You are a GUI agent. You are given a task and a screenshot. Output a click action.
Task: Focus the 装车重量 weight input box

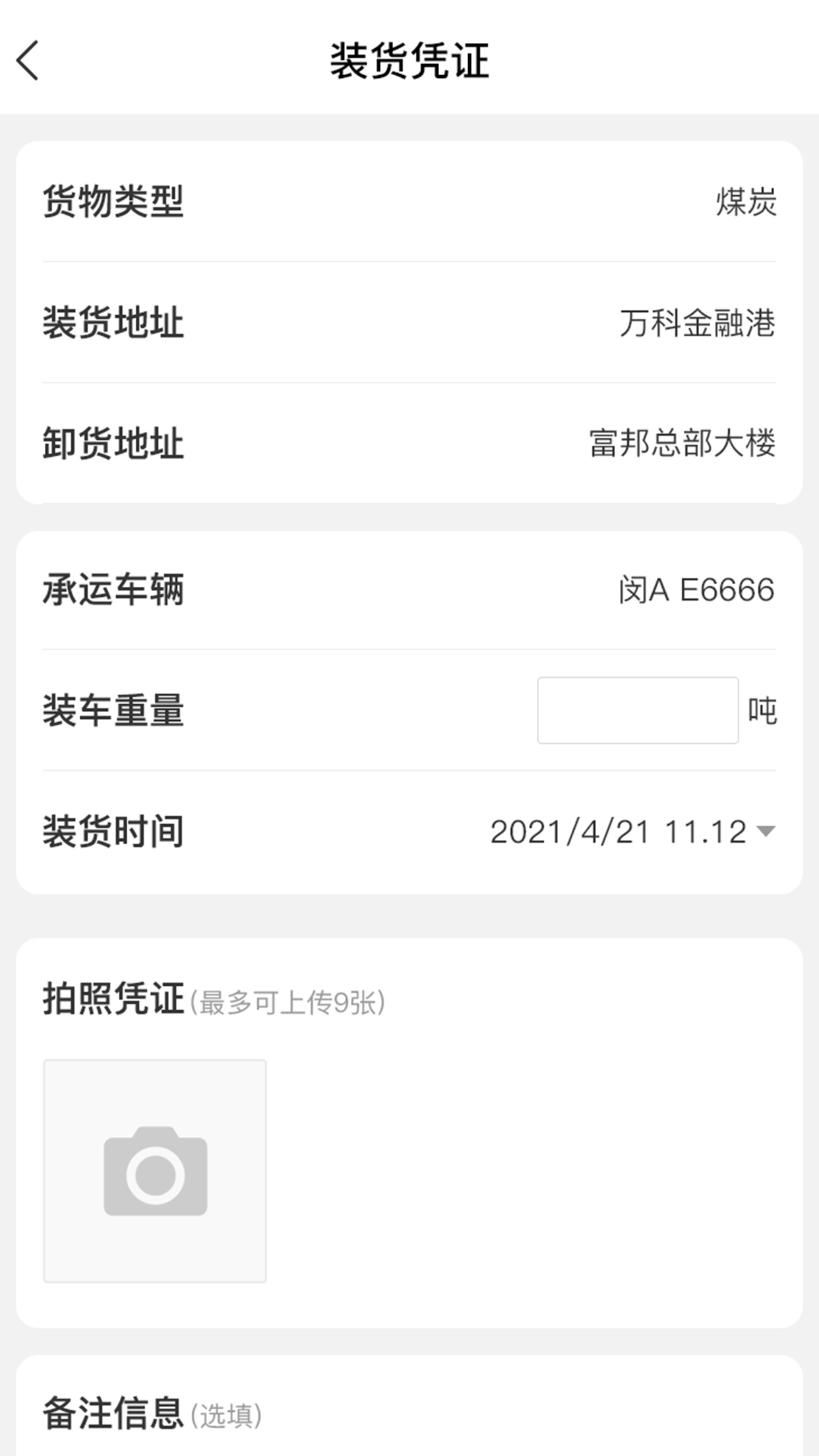[638, 710]
